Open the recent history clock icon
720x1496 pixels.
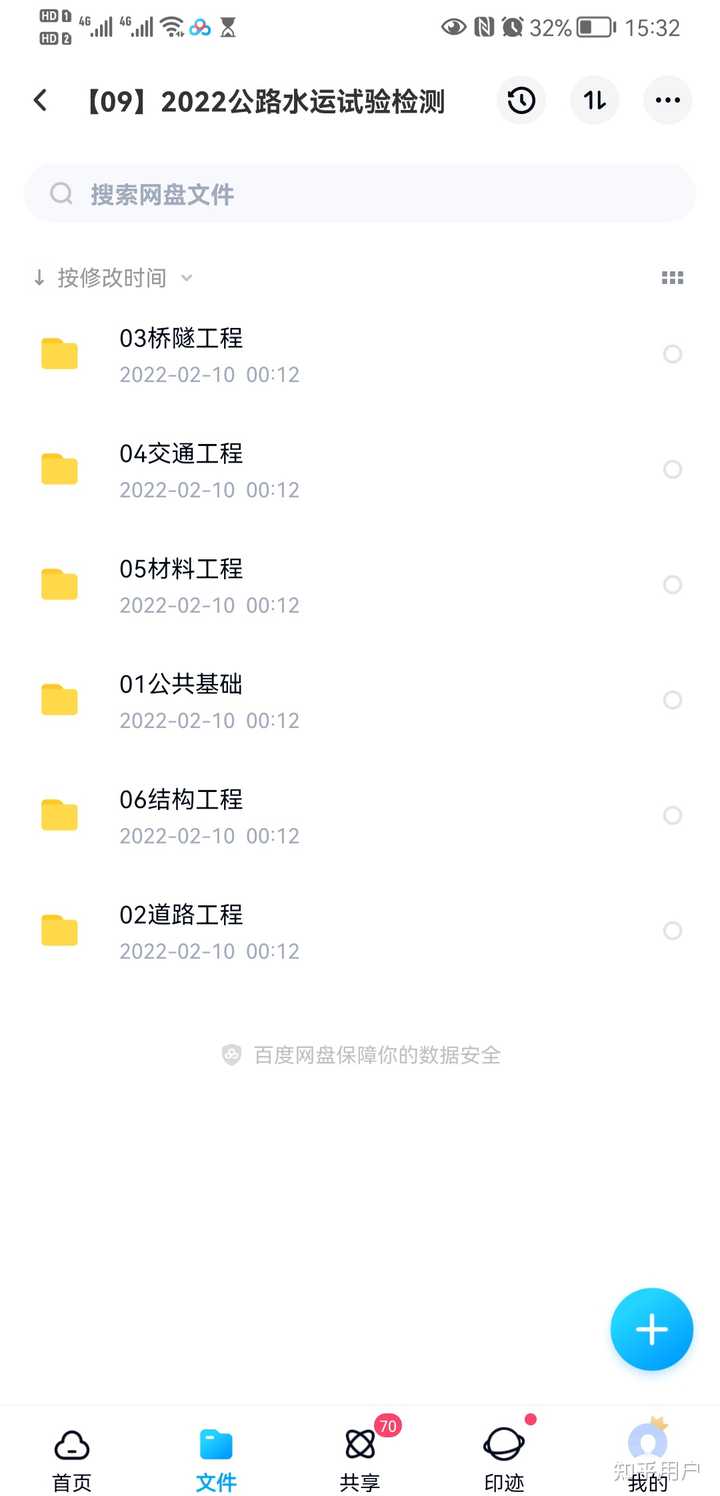click(x=521, y=100)
